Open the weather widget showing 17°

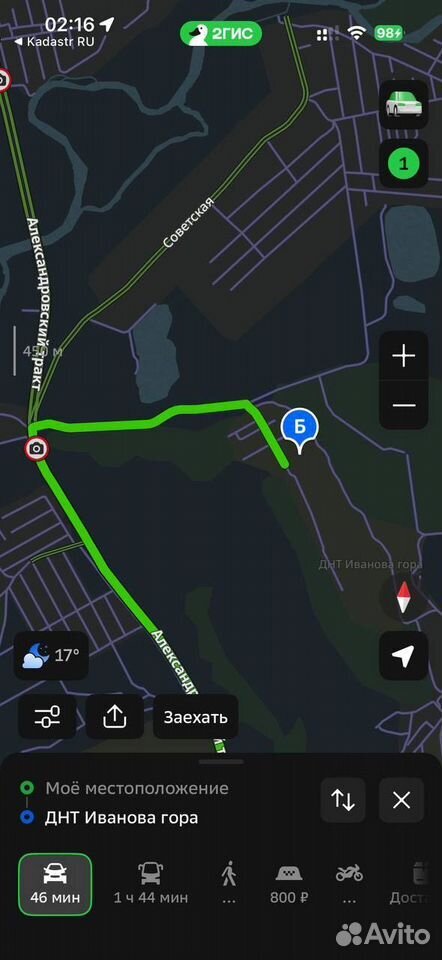pos(51,656)
